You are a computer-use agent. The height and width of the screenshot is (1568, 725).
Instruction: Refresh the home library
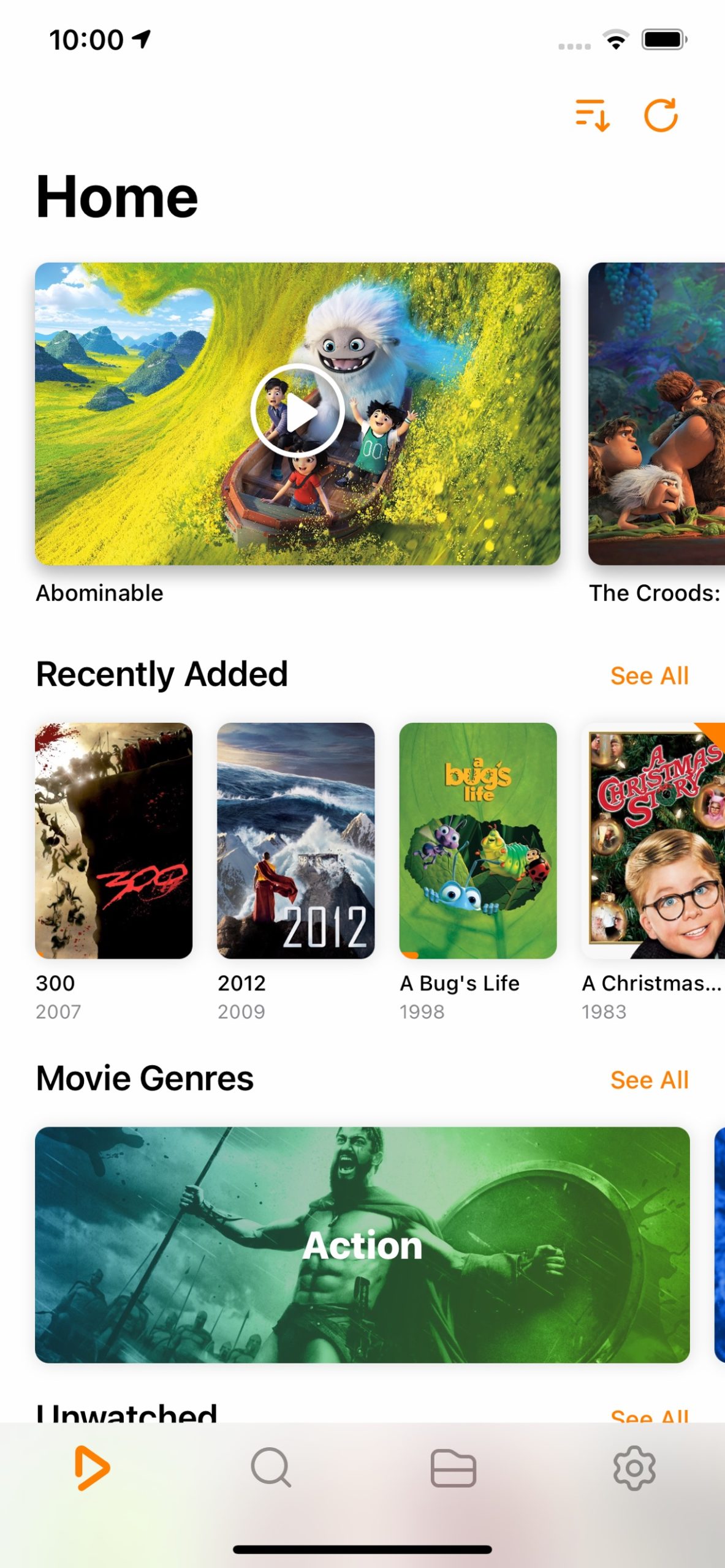(x=661, y=115)
